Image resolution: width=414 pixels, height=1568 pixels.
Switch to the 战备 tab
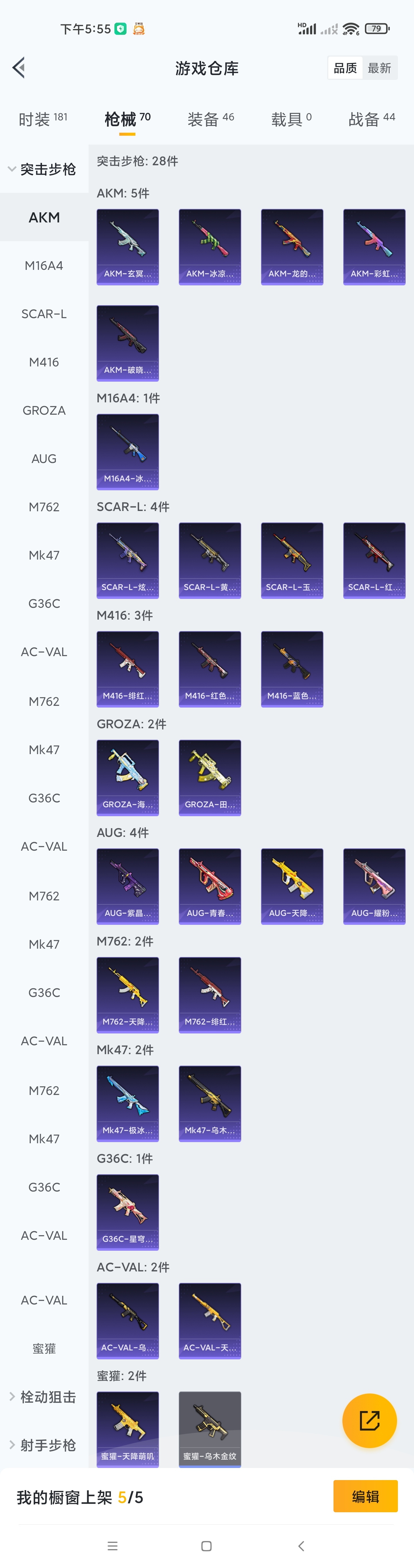point(371,119)
